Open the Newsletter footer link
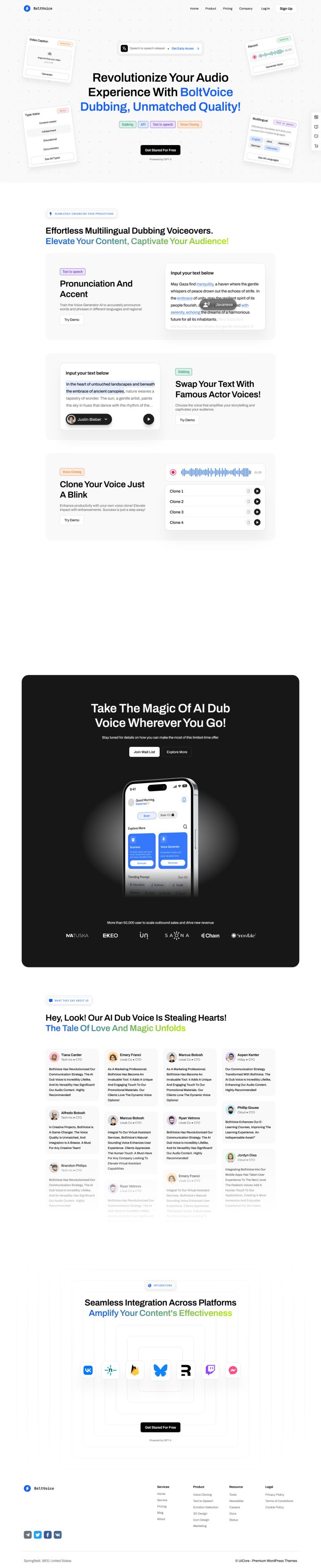 click(236, 1501)
